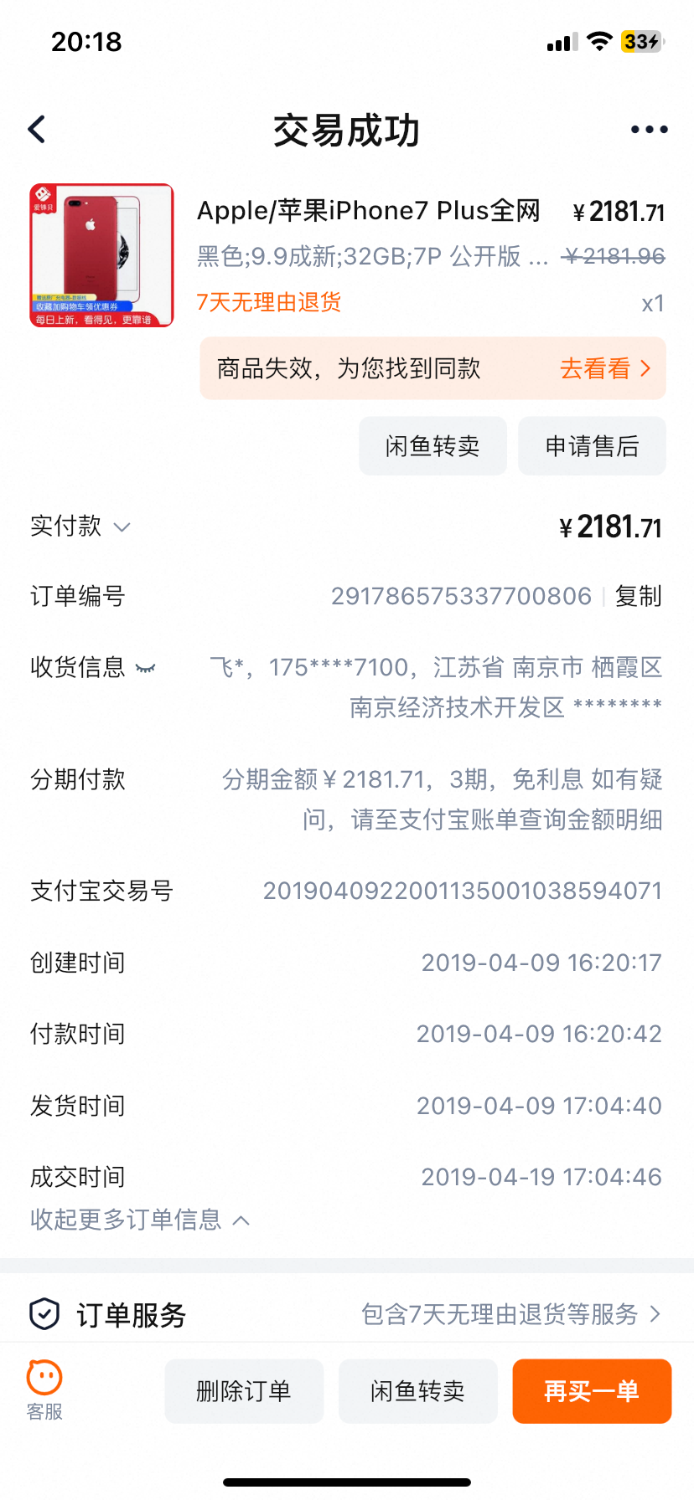Go back using the top-left arrow
The width and height of the screenshot is (694, 1500).
pos(37,130)
